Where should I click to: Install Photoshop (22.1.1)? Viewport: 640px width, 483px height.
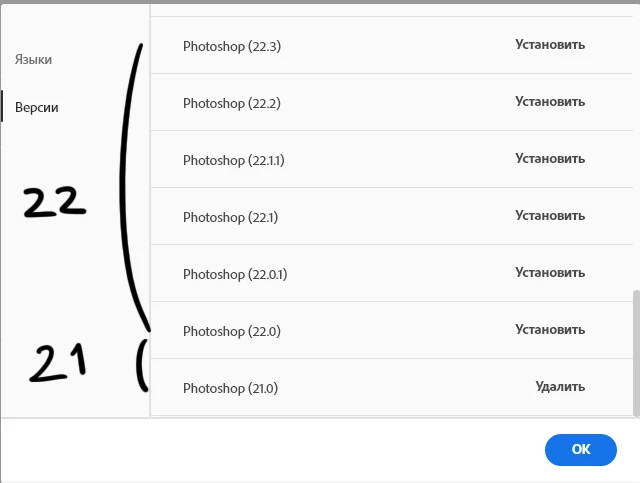[550, 159]
